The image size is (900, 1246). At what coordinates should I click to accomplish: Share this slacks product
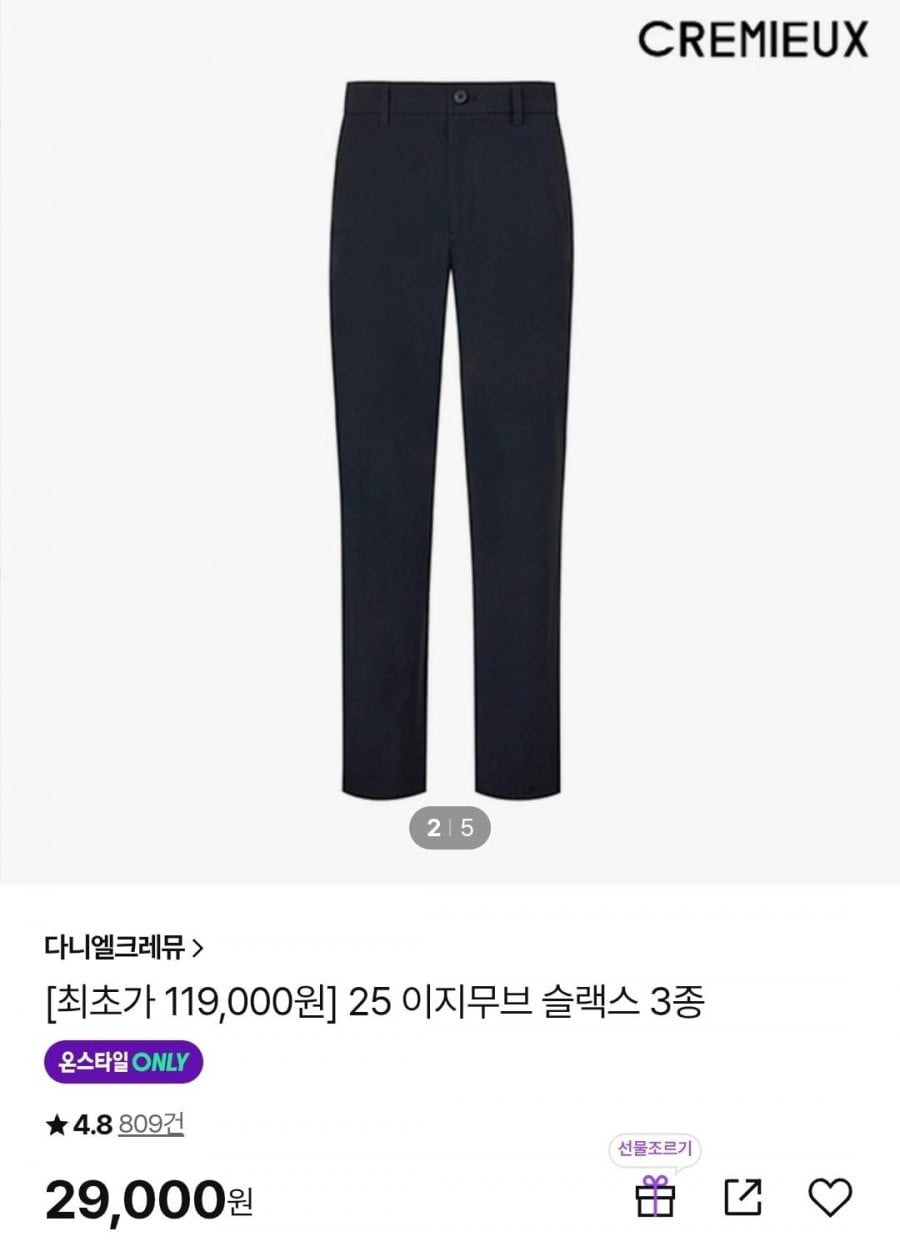[x=743, y=1197]
